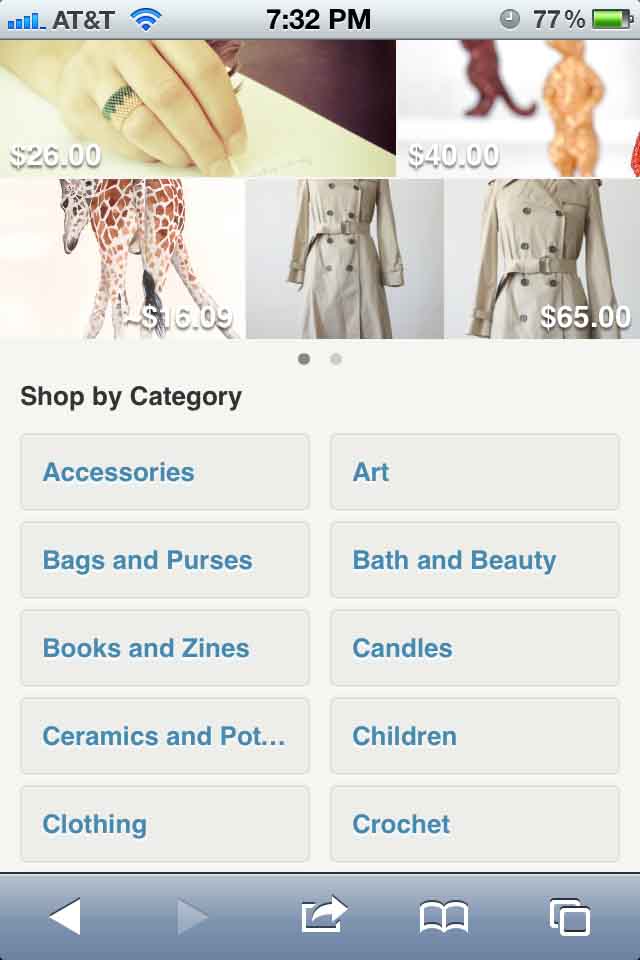Browse the Art category
Screen dimensions: 640x960
click(x=474, y=472)
